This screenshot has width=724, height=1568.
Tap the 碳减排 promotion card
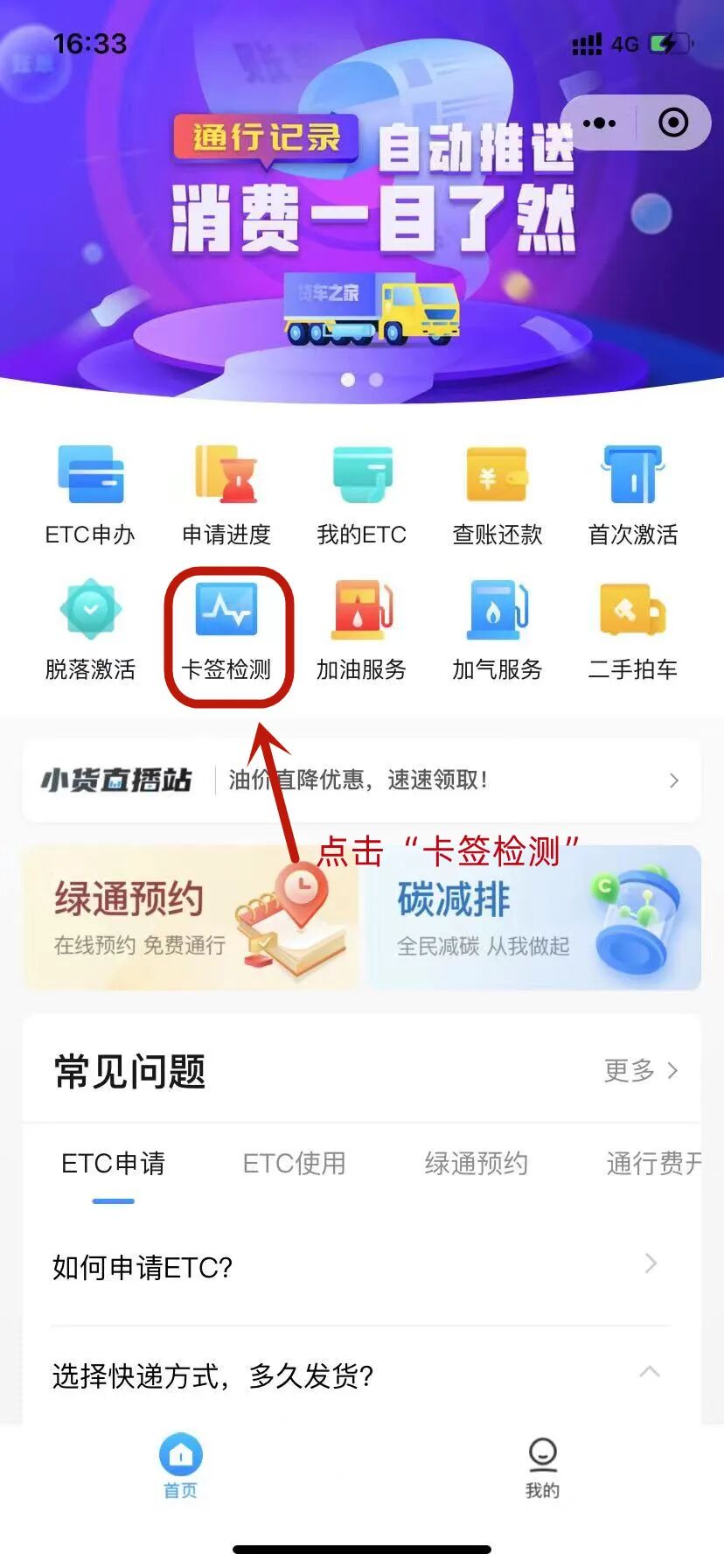(x=534, y=917)
